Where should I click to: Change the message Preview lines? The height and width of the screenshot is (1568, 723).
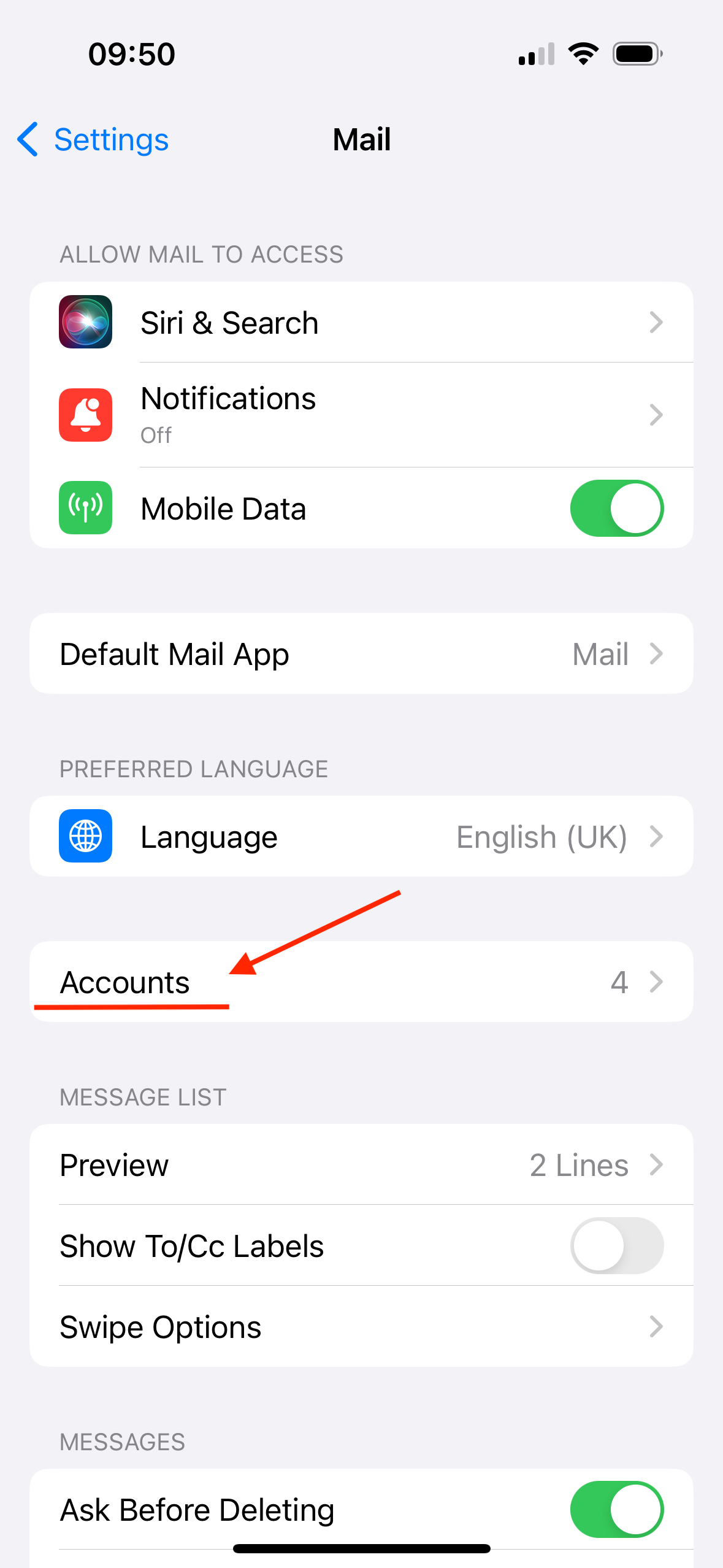click(x=361, y=1165)
